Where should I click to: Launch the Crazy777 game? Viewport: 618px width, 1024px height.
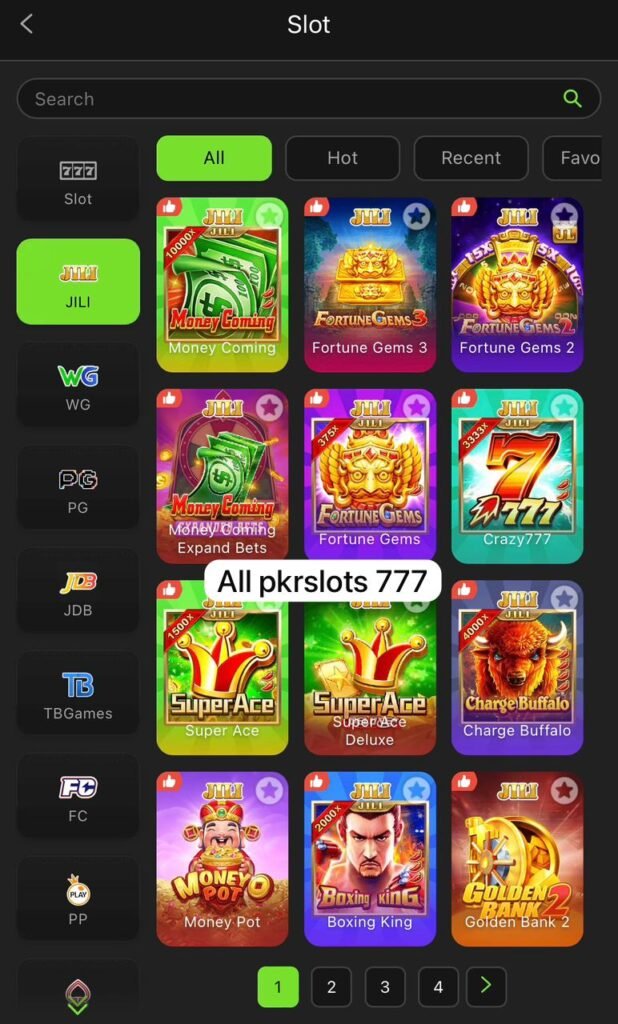(x=517, y=475)
